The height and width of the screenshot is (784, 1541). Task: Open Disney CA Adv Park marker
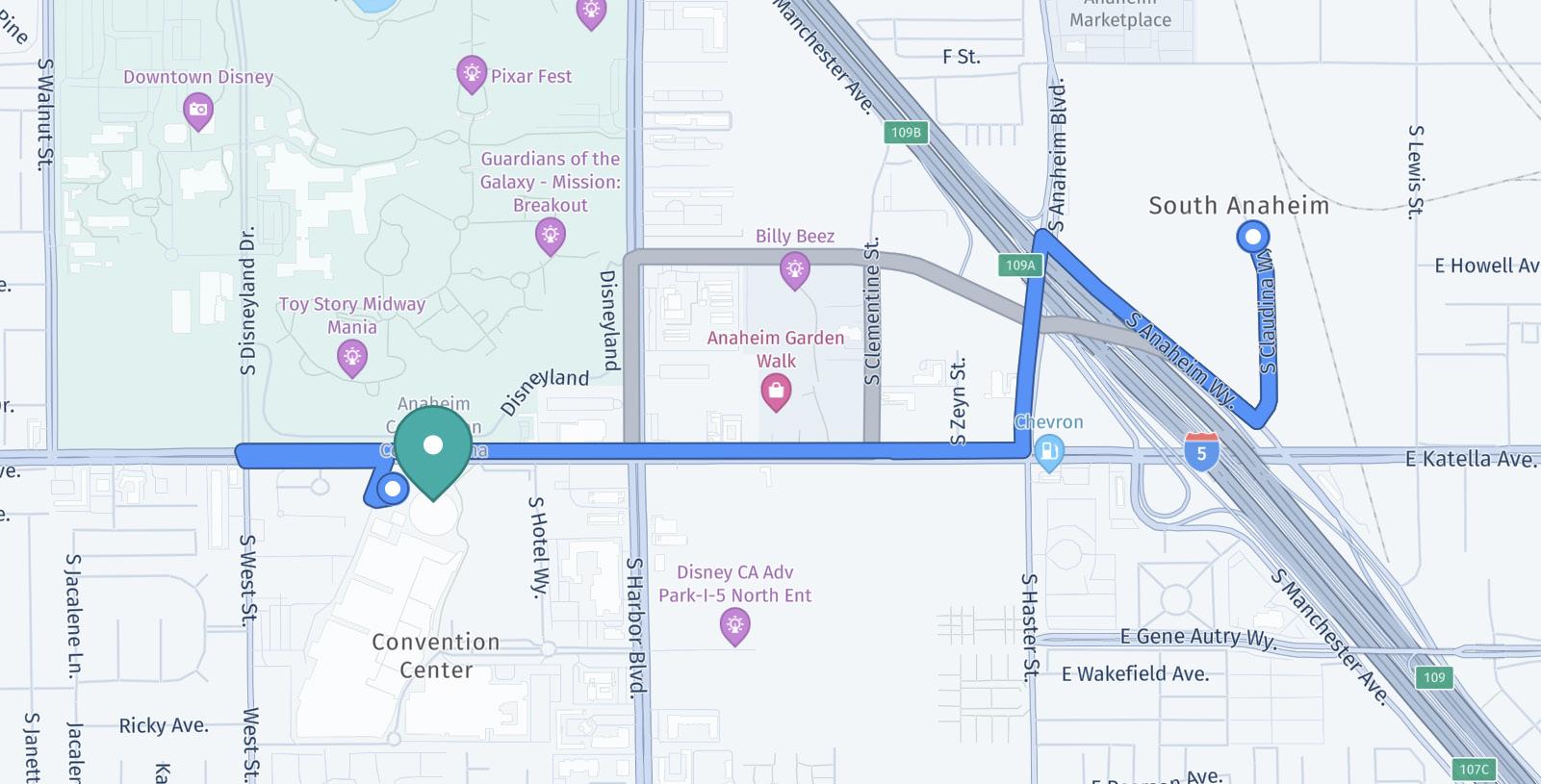pyautogui.click(x=735, y=625)
